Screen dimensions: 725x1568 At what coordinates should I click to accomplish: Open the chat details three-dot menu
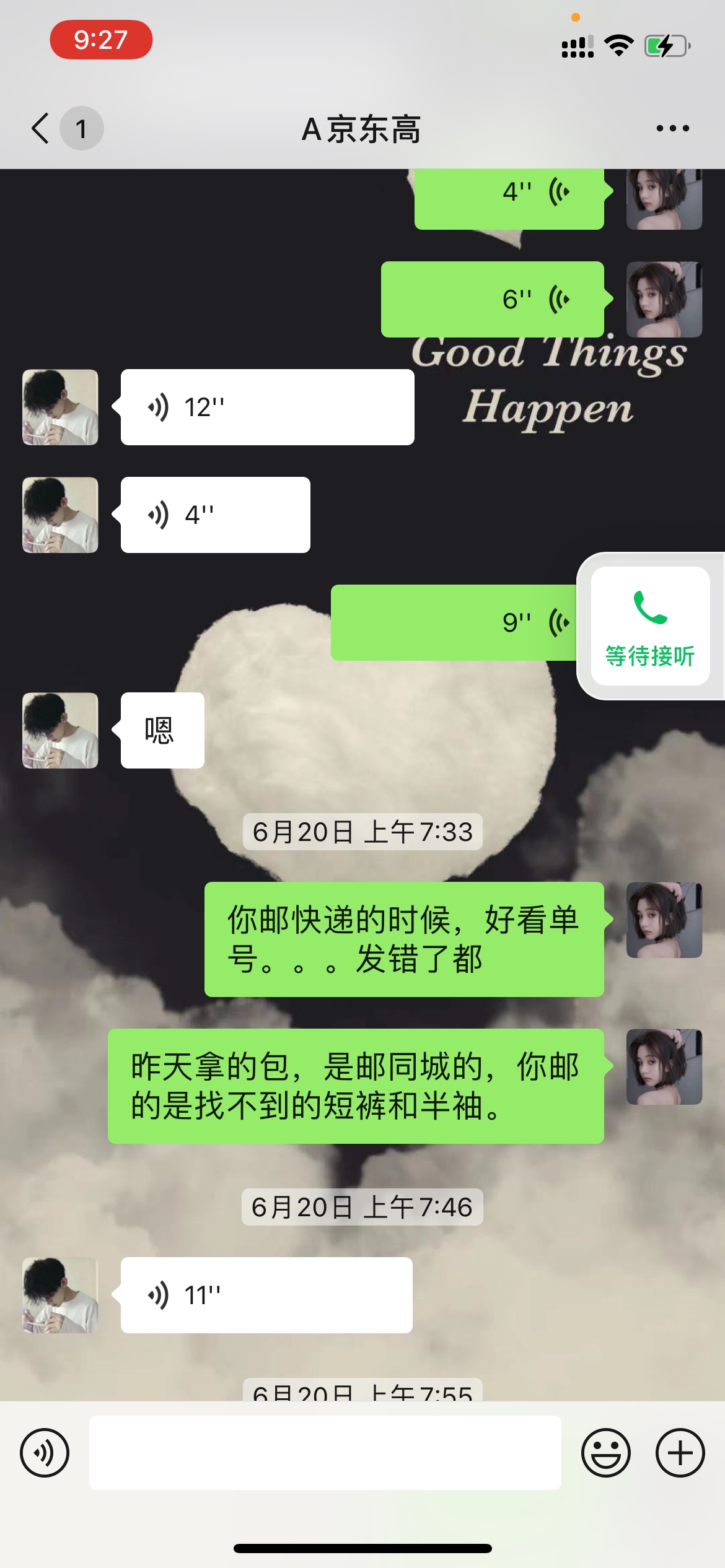click(672, 129)
